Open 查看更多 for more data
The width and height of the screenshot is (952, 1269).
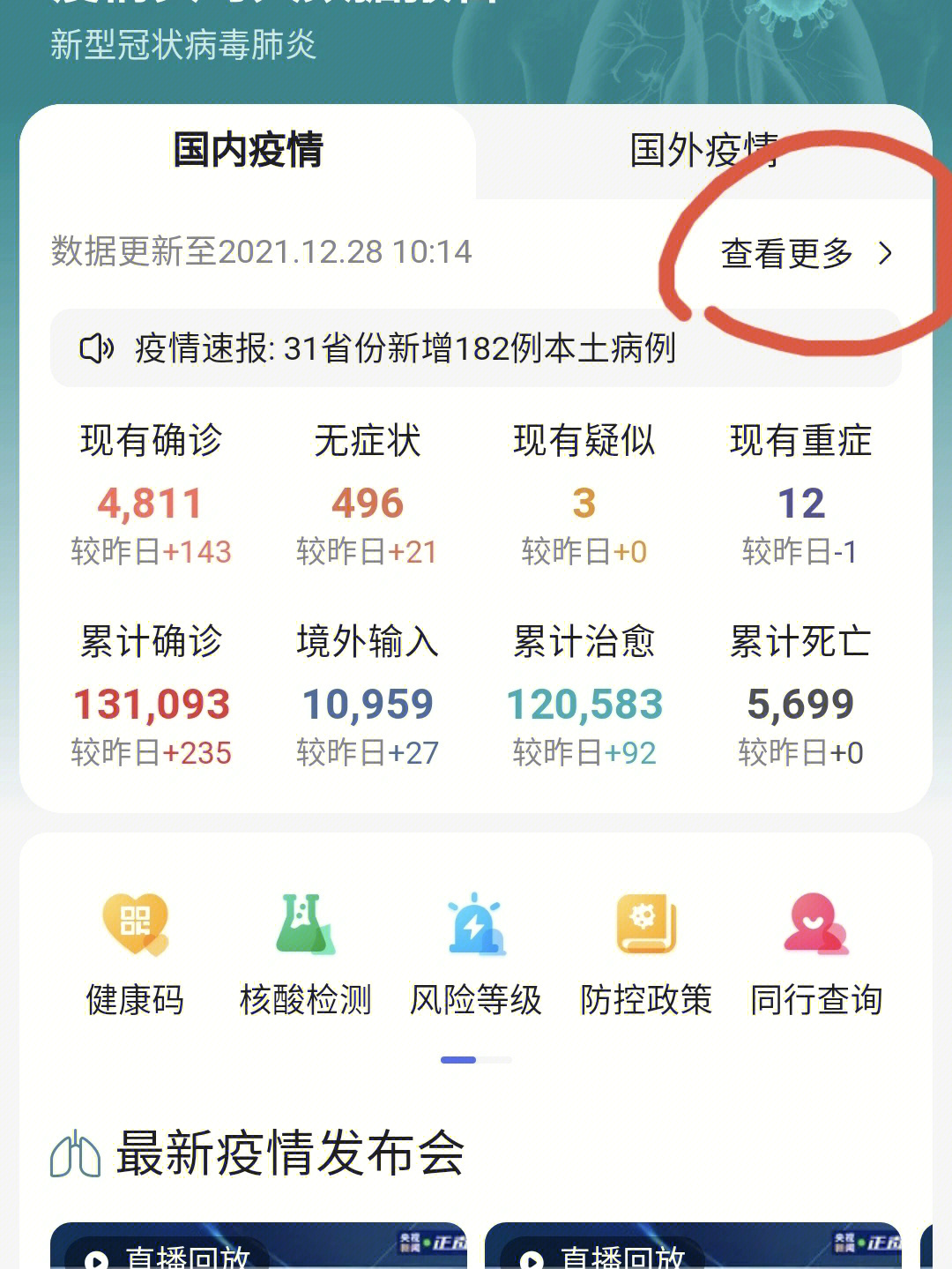(x=806, y=254)
